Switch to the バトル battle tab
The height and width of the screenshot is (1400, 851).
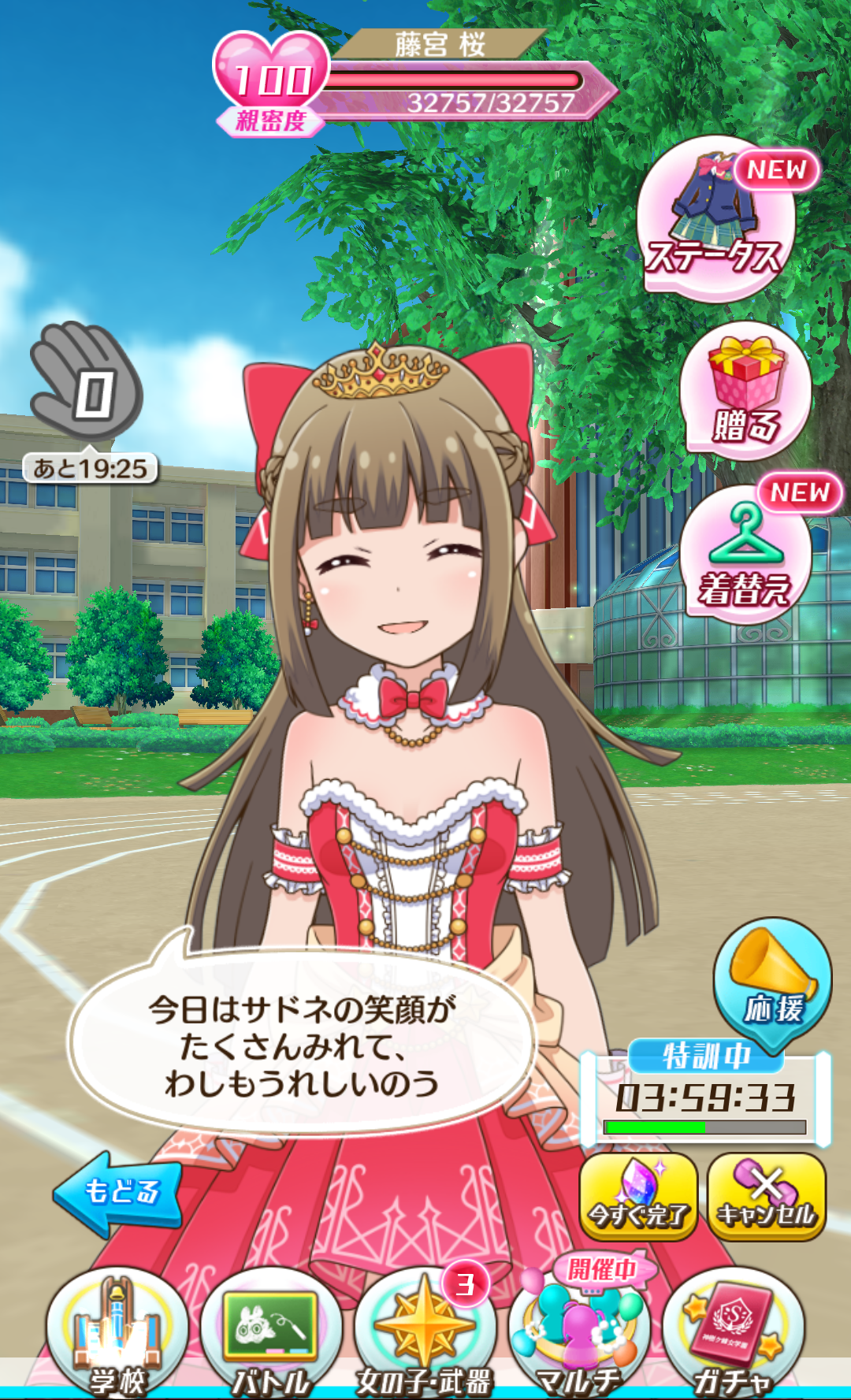click(x=270, y=1333)
